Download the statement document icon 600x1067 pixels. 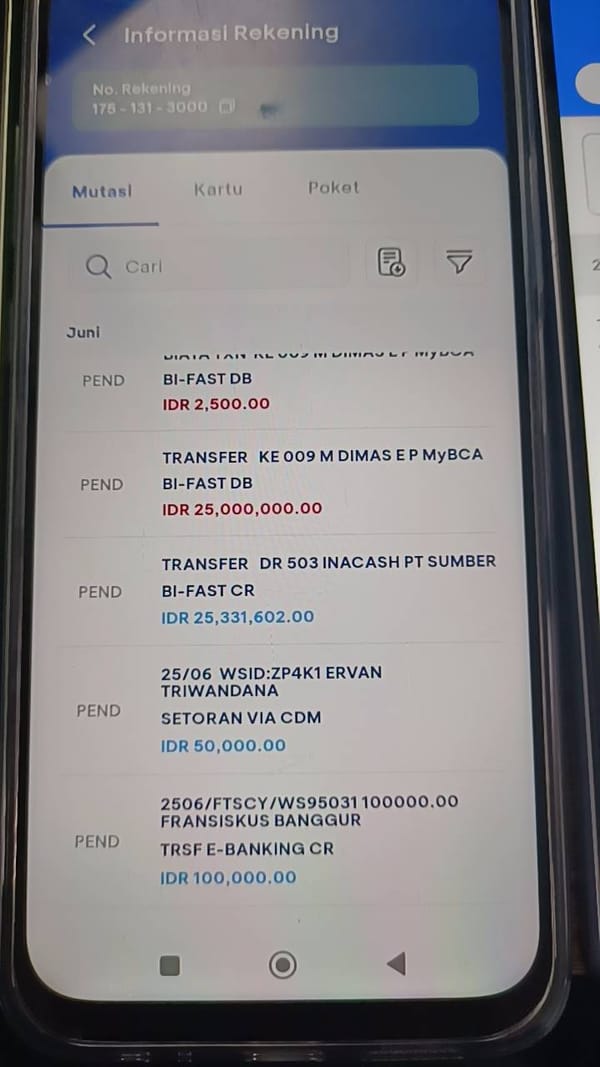(x=391, y=261)
